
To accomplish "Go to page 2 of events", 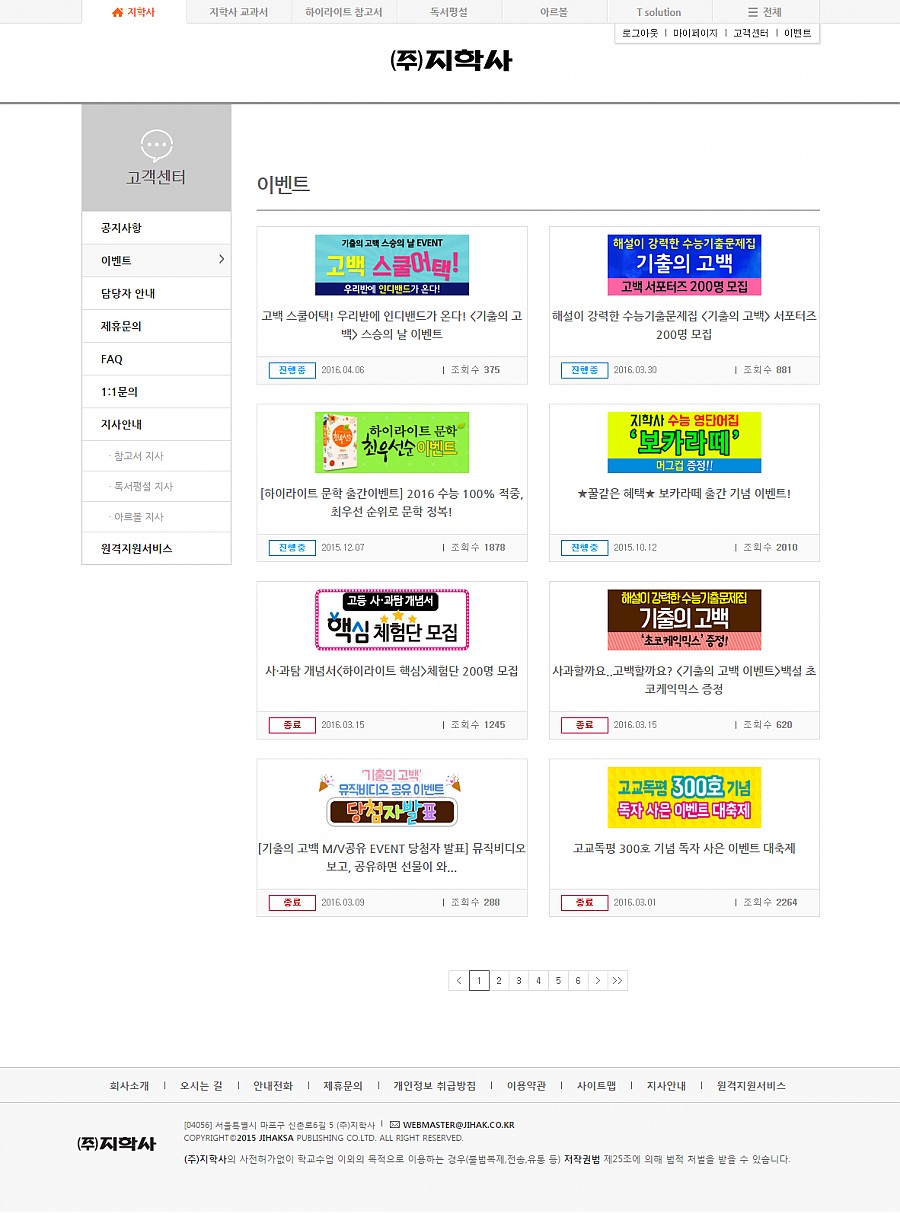I will coord(499,981).
